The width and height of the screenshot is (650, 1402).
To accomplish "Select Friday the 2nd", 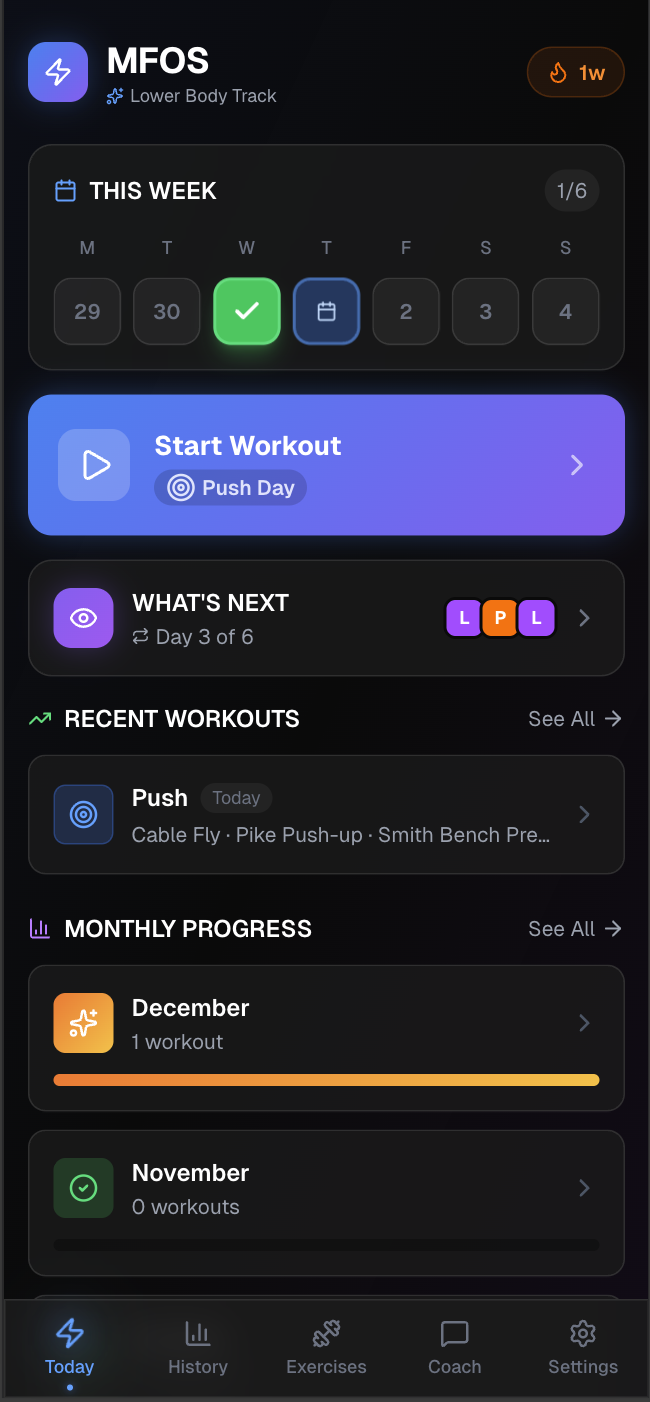I will click(x=406, y=312).
